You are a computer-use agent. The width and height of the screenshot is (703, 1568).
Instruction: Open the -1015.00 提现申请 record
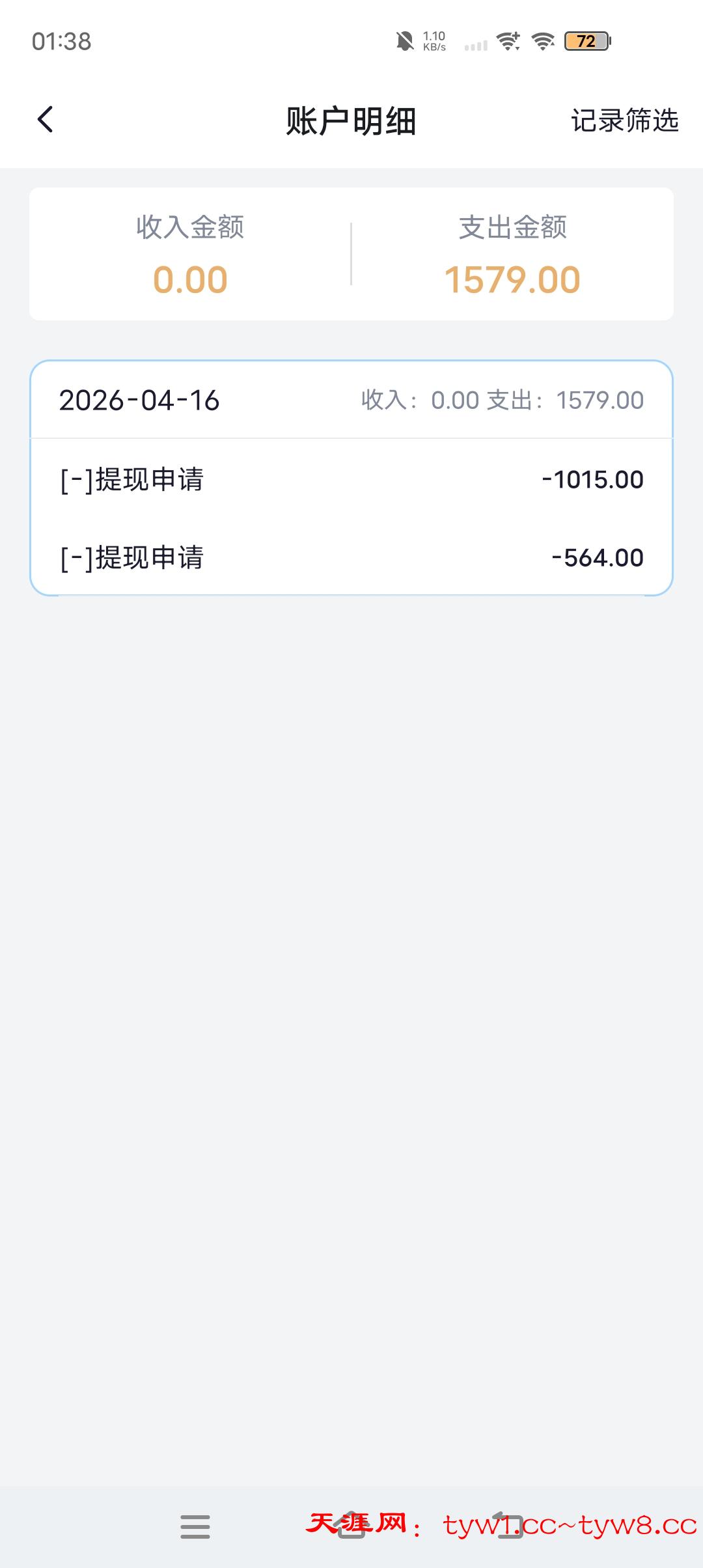click(351, 480)
